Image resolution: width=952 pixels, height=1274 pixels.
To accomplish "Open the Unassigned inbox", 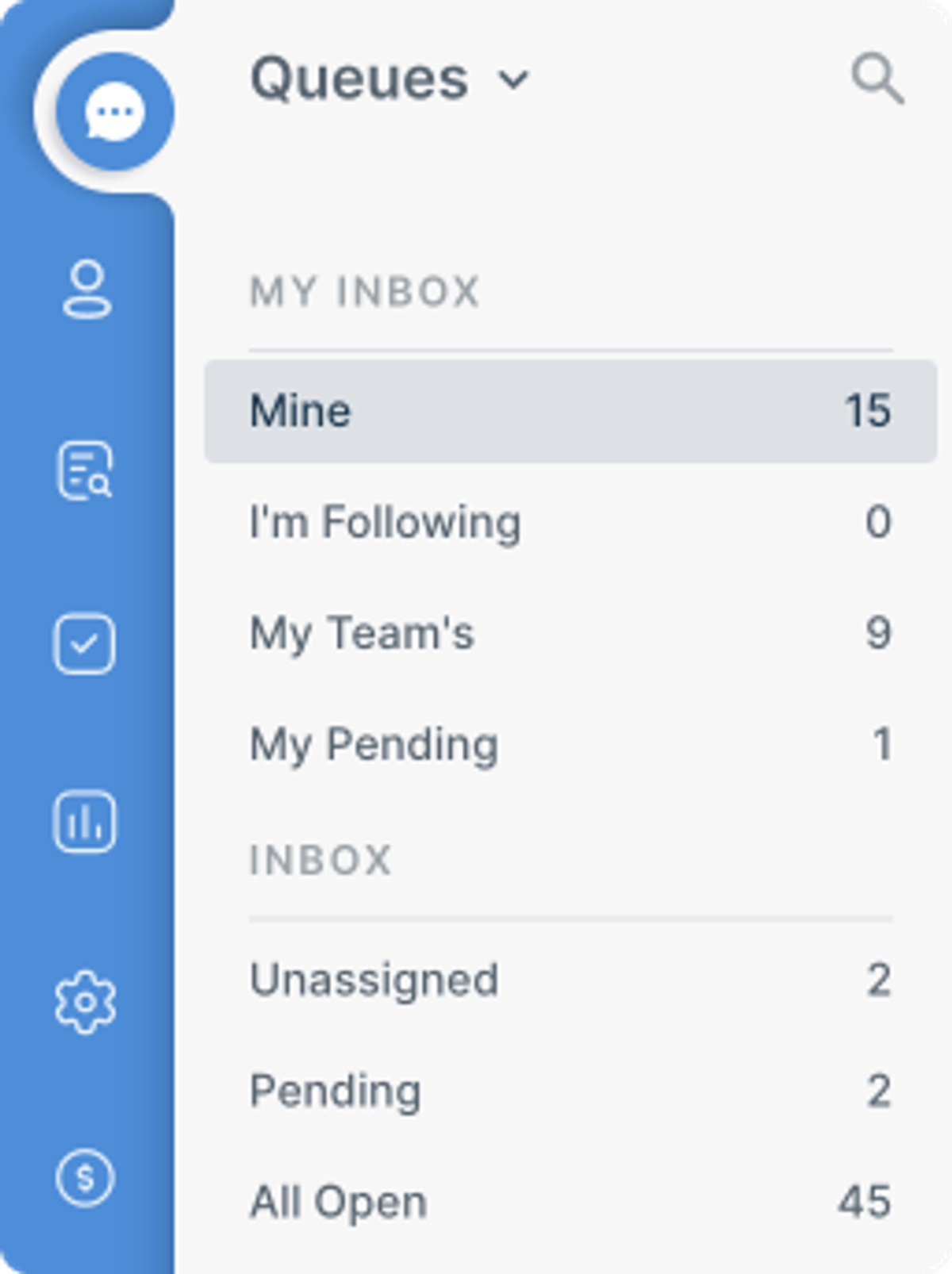I will coord(570,980).
